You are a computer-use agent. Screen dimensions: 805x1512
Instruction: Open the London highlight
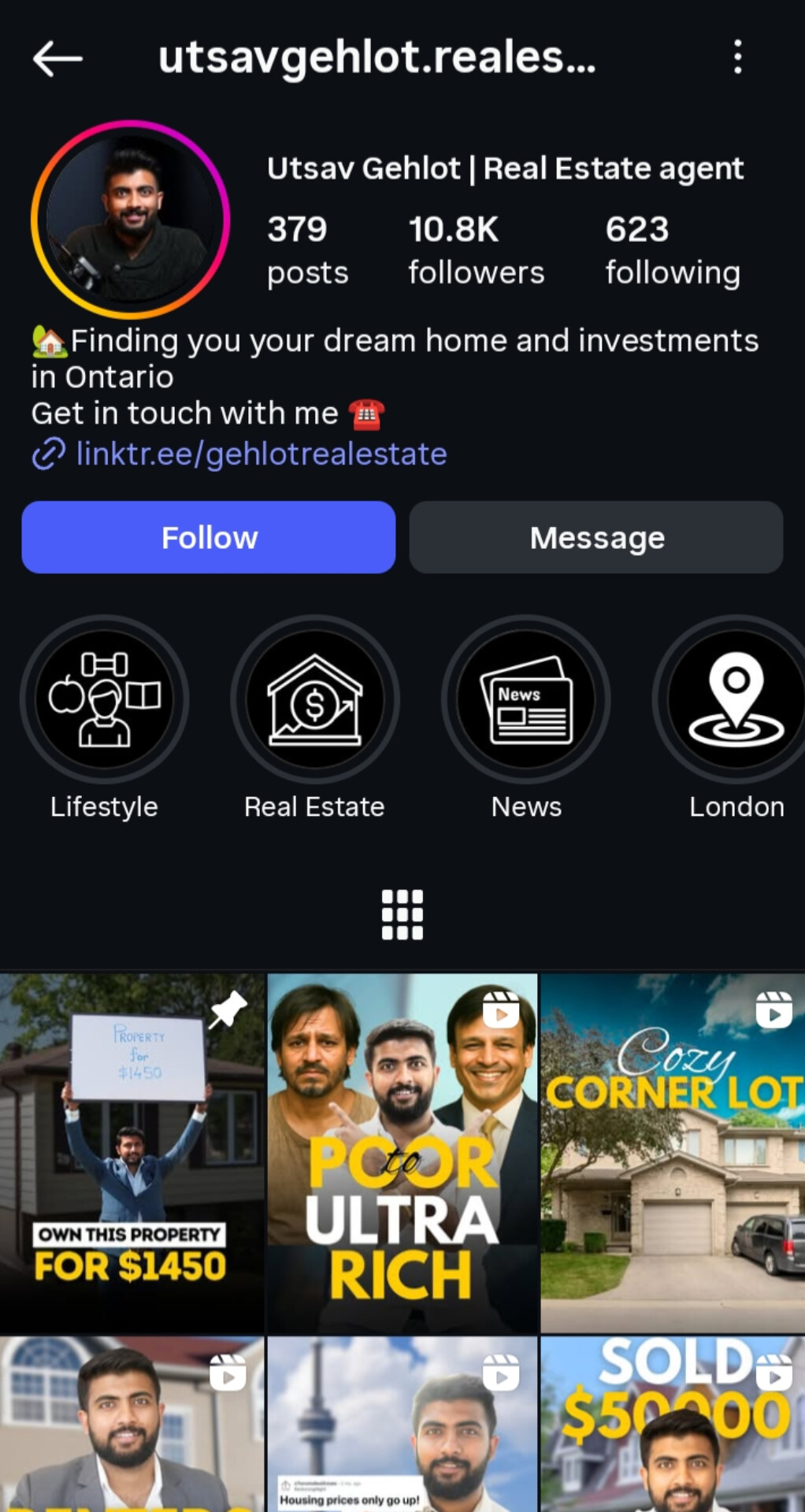pyautogui.click(x=736, y=699)
